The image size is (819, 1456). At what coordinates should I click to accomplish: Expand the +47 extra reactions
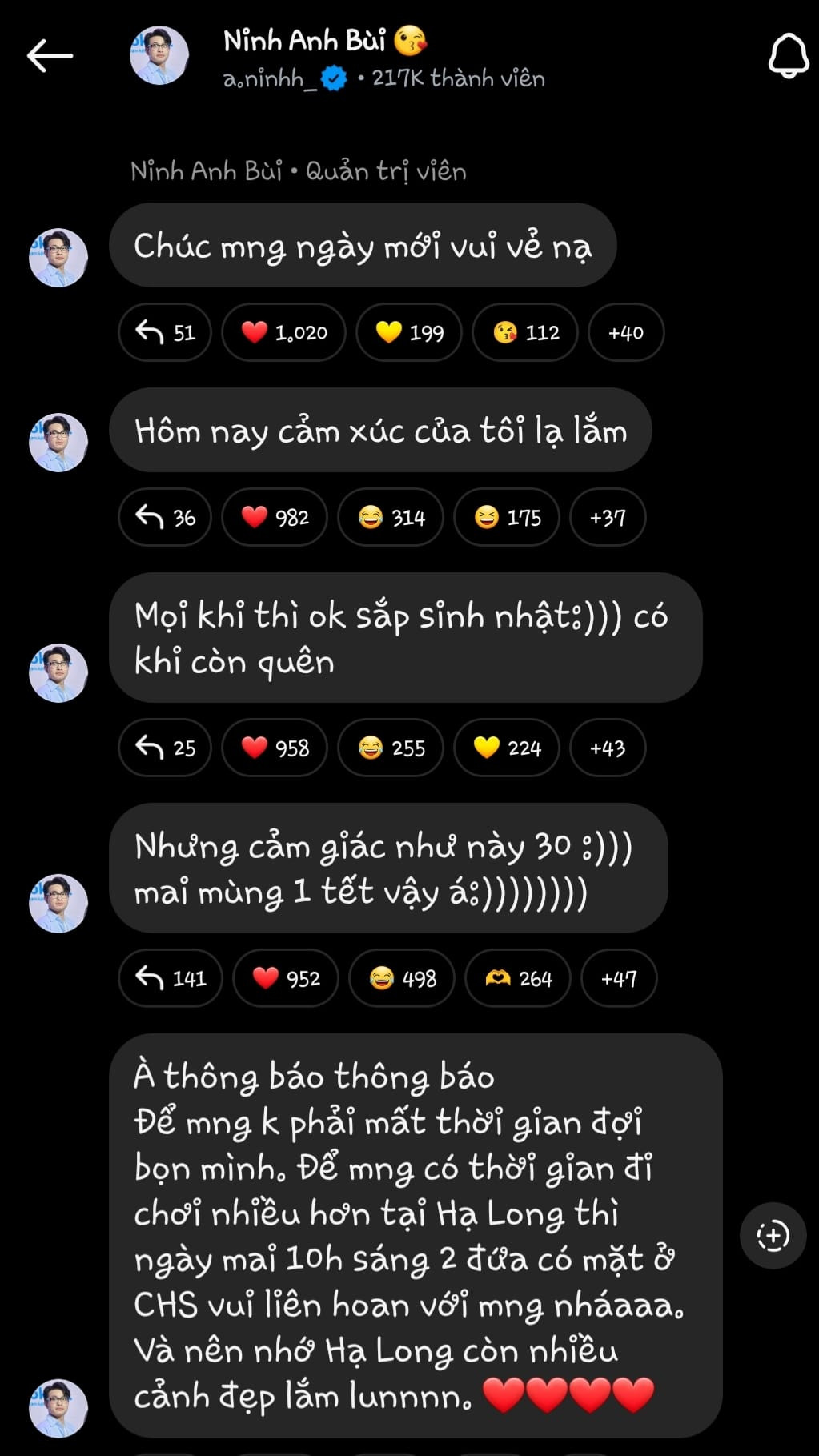coord(618,978)
